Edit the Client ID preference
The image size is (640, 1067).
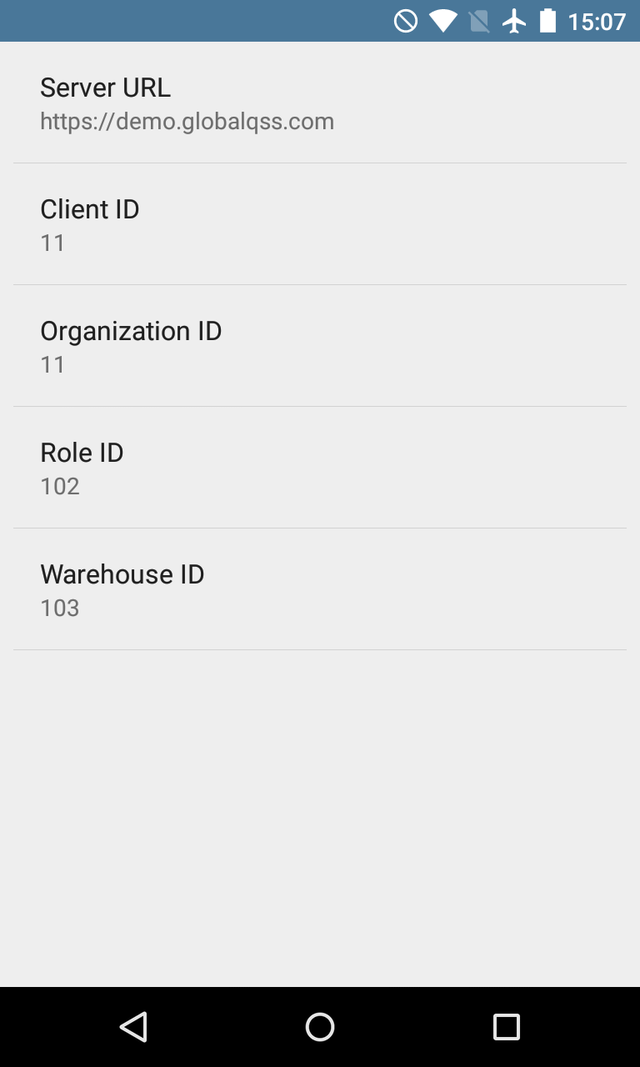320,225
